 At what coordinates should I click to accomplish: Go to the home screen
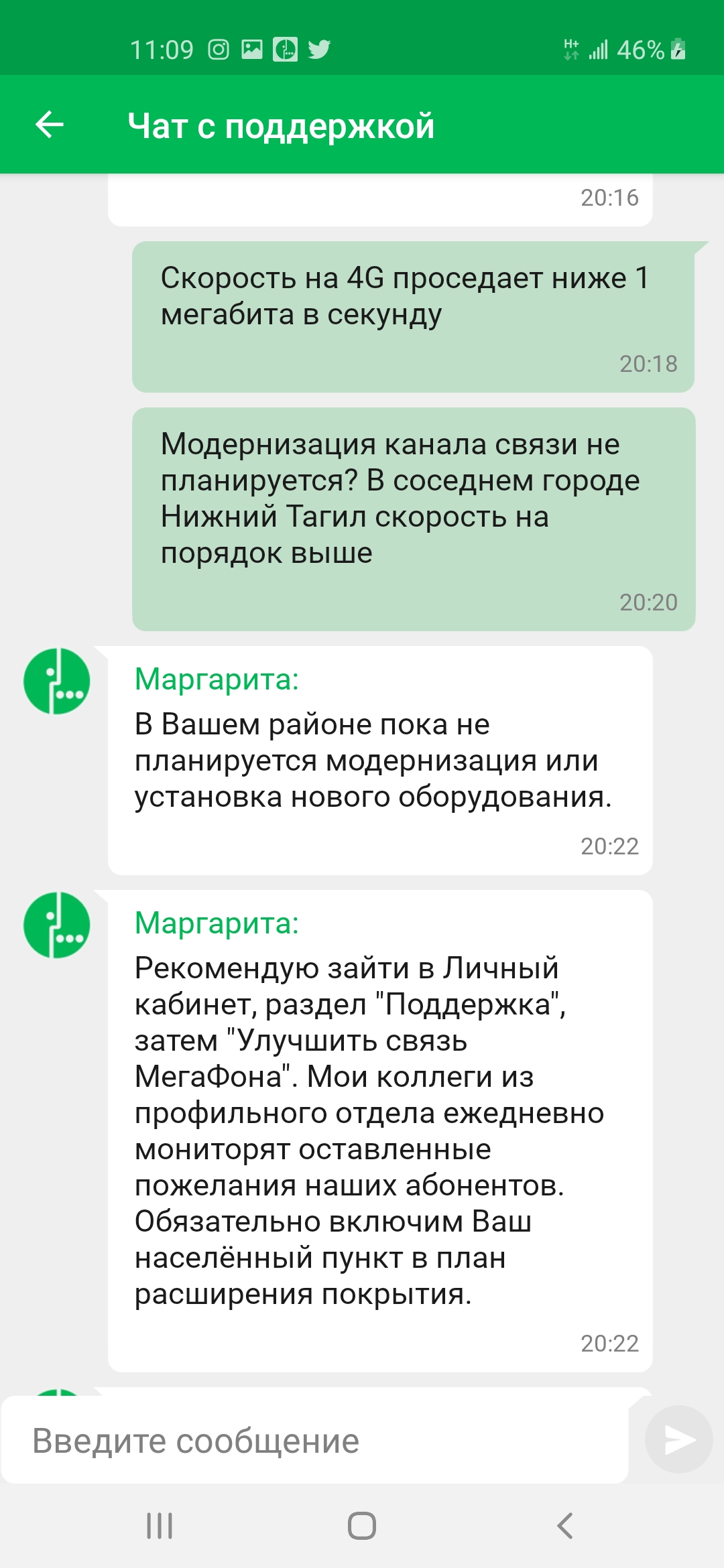(361, 1526)
